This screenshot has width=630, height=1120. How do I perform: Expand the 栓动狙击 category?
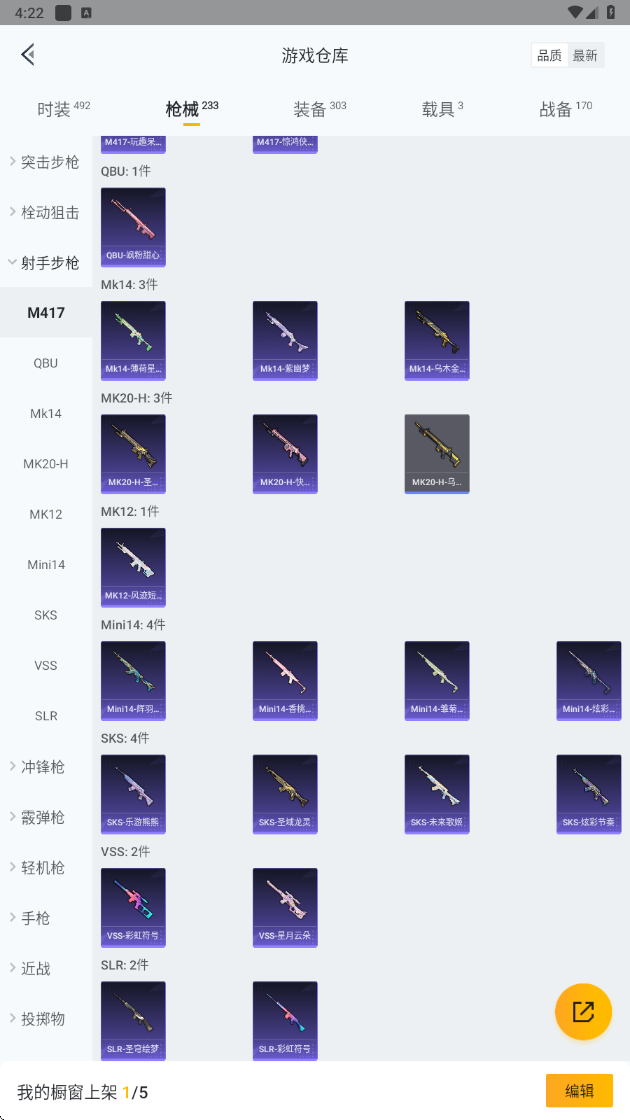click(x=49, y=212)
